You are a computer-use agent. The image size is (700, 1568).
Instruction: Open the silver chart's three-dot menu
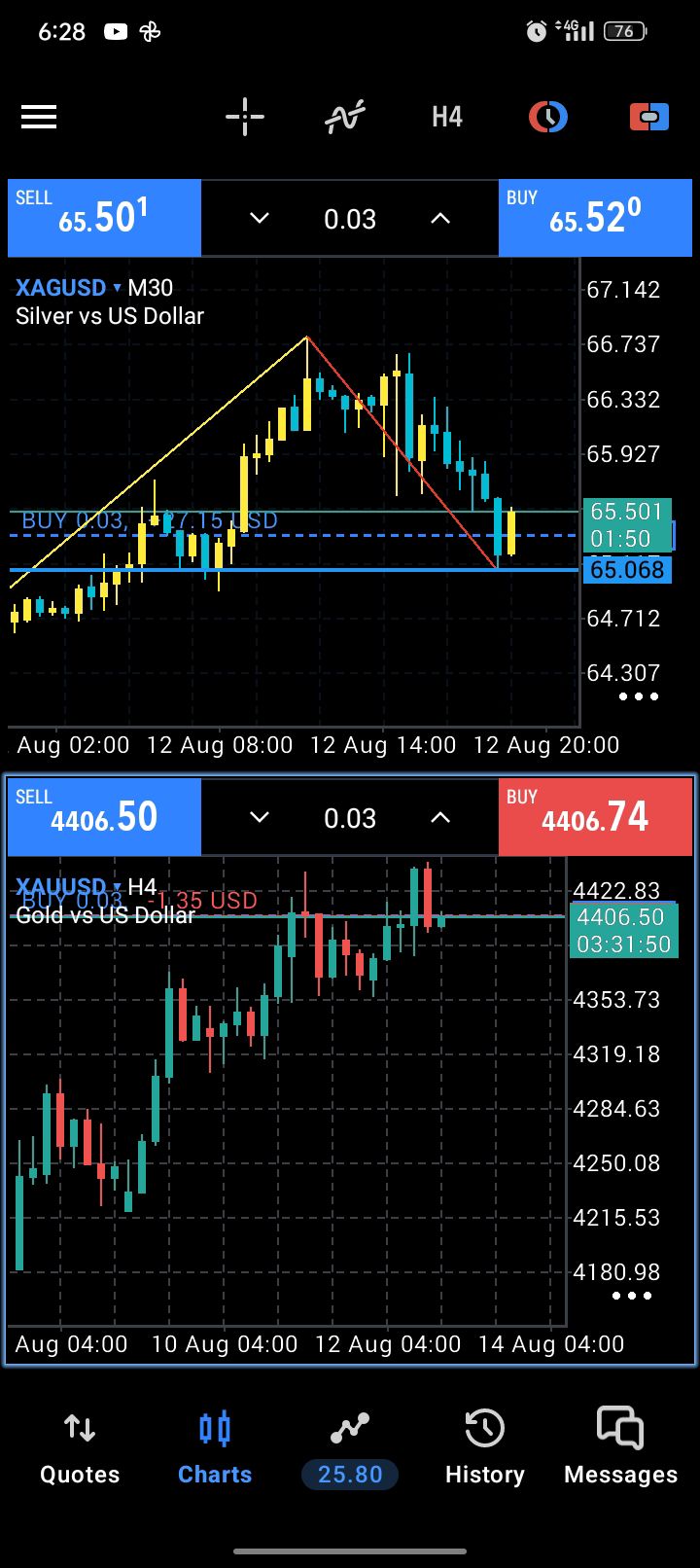tap(639, 696)
